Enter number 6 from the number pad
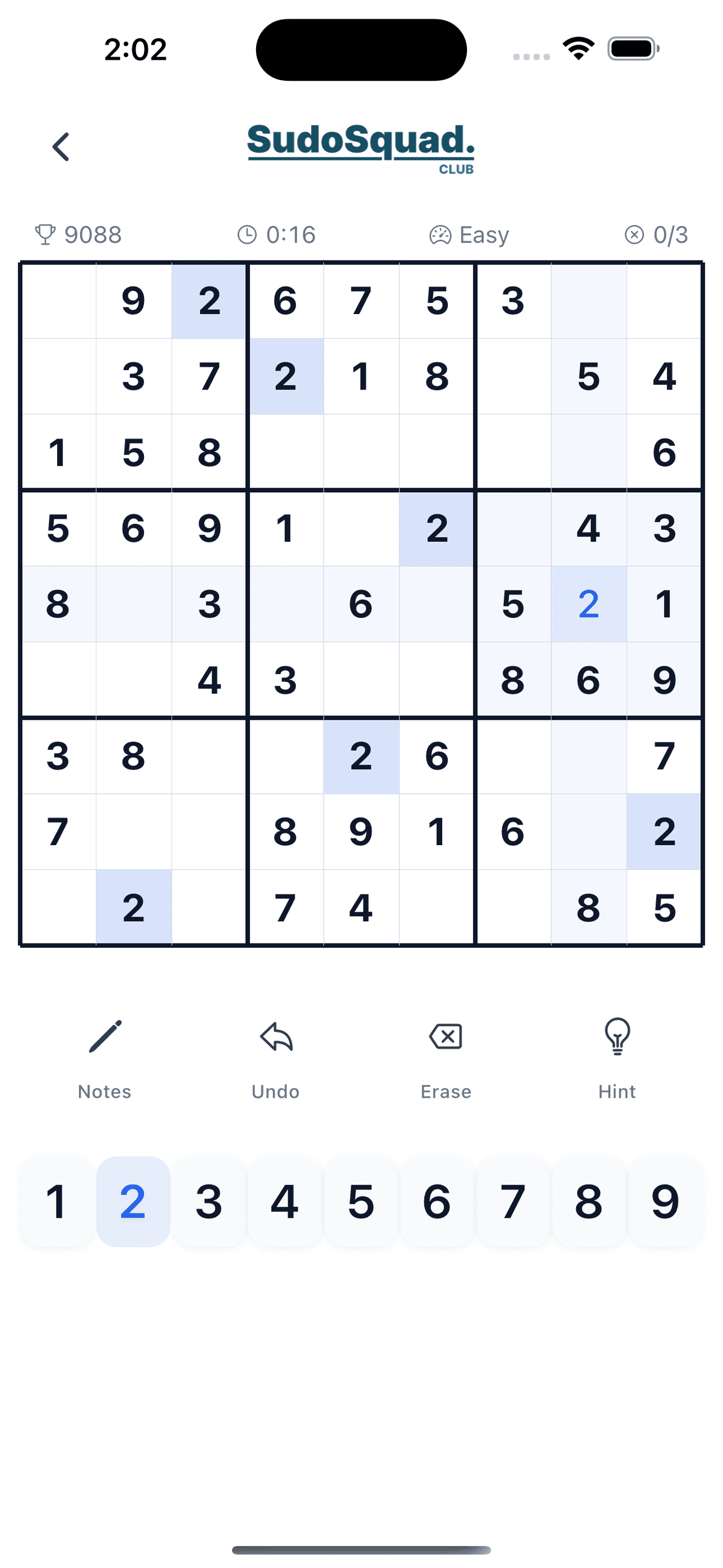723x1568 pixels. point(437,1201)
